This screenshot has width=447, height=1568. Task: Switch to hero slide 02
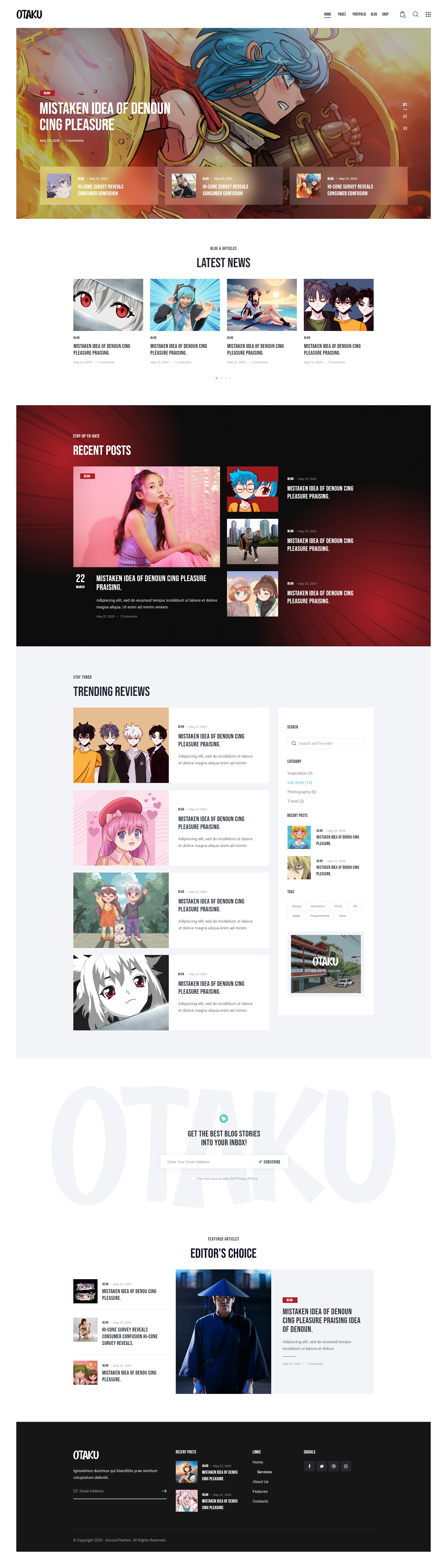click(405, 116)
